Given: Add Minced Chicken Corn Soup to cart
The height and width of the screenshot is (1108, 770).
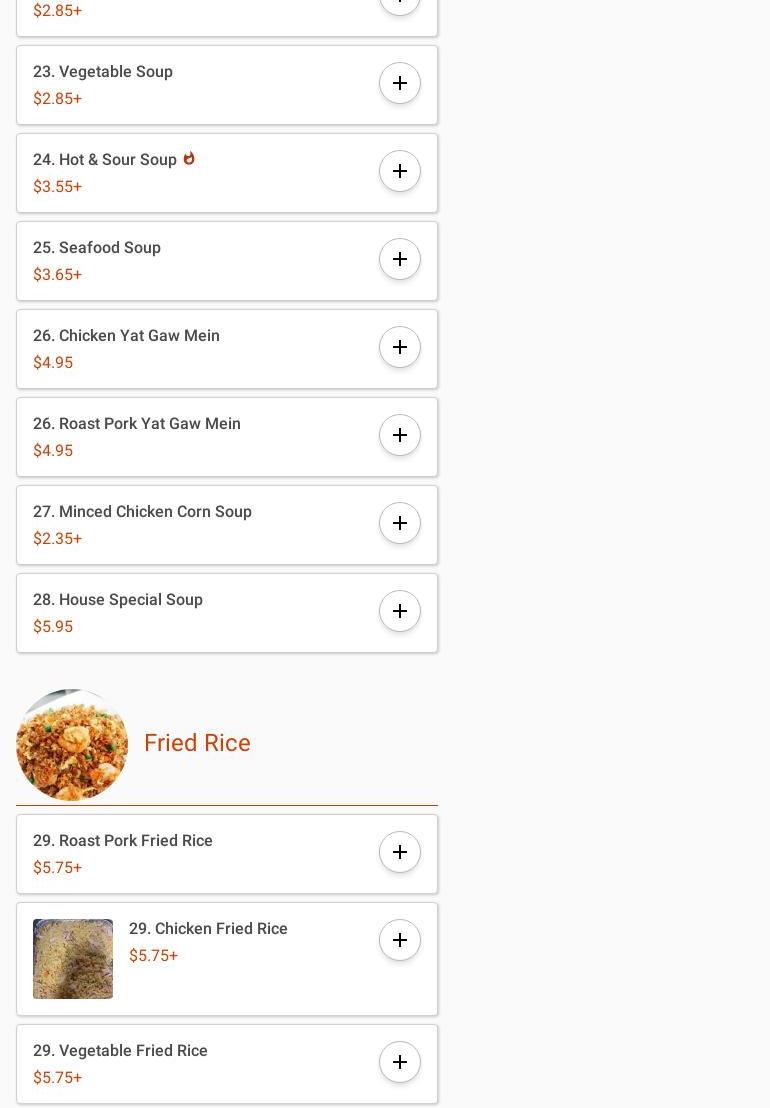Looking at the screenshot, I should pyautogui.click(x=400, y=523).
